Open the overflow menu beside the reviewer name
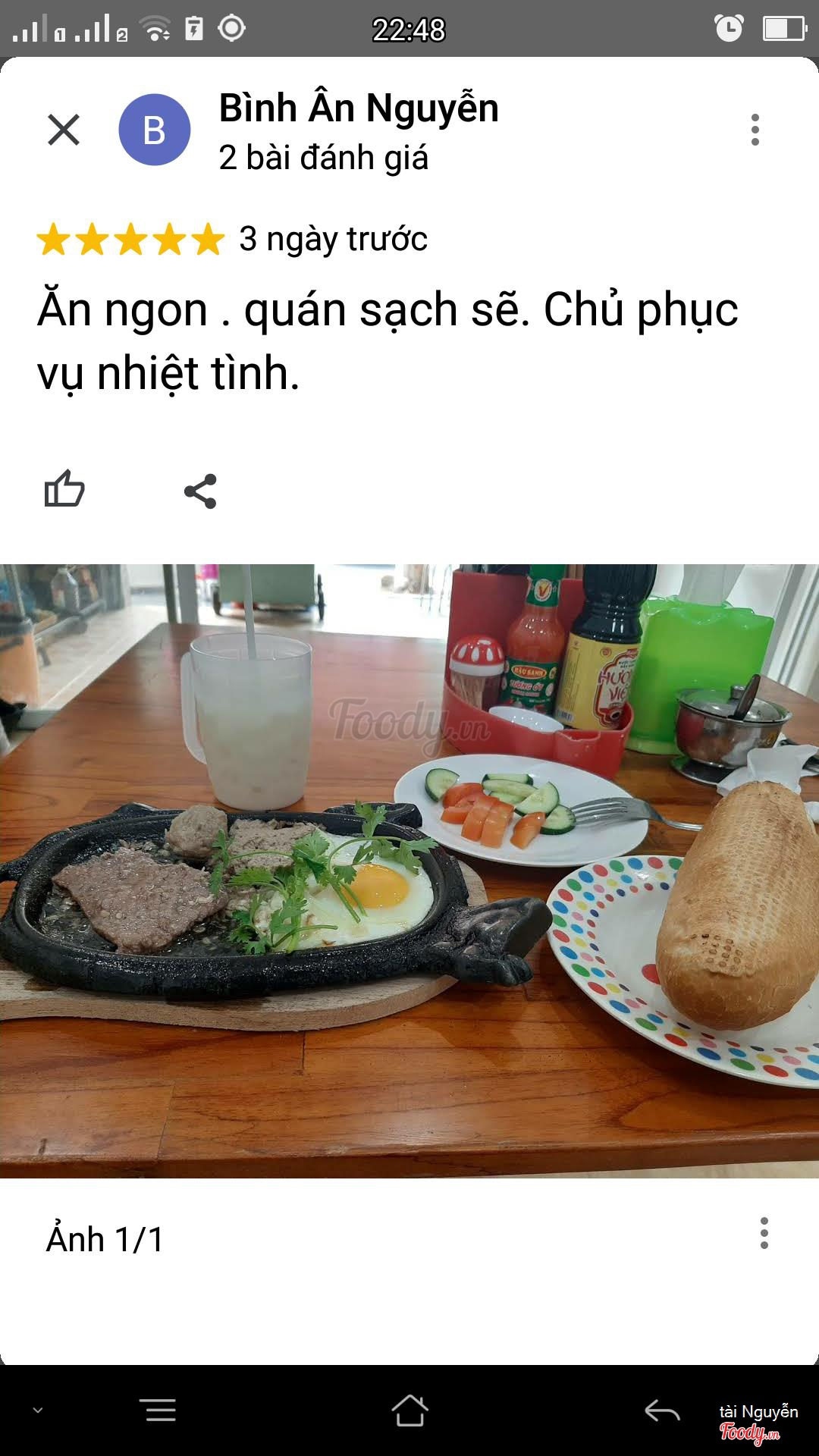 click(755, 130)
